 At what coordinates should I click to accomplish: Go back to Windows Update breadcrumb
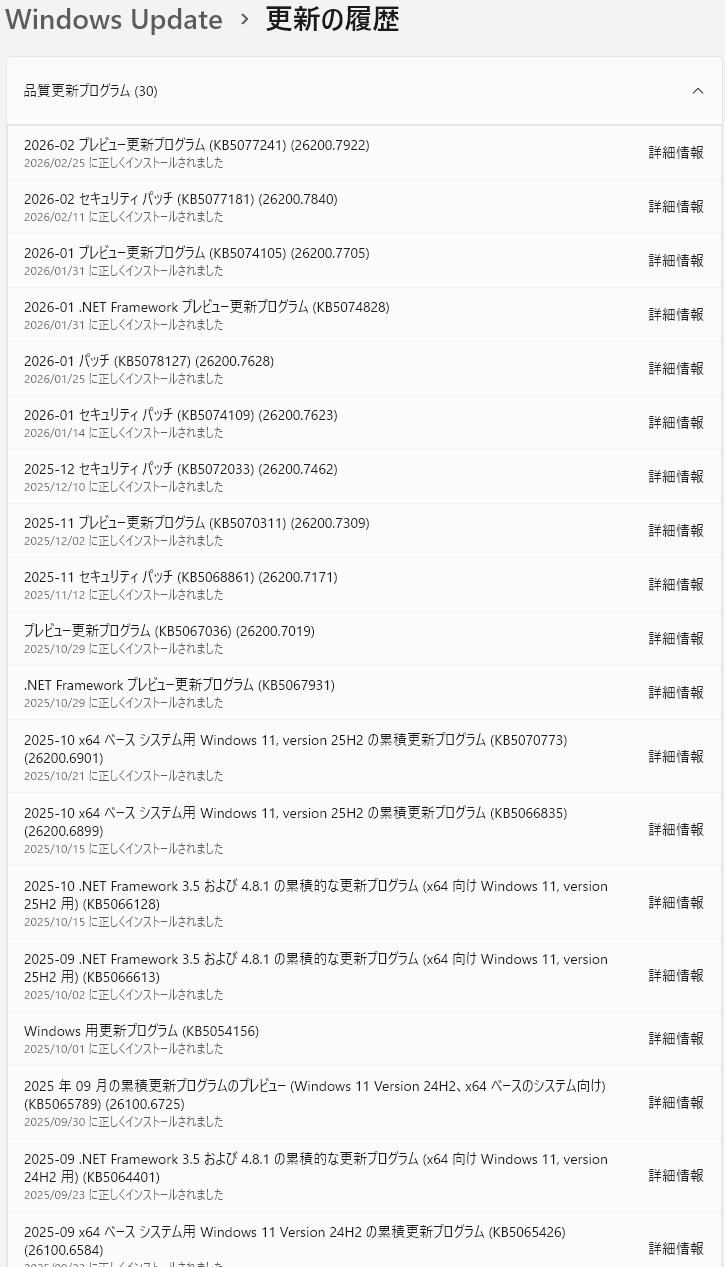[x=114, y=19]
